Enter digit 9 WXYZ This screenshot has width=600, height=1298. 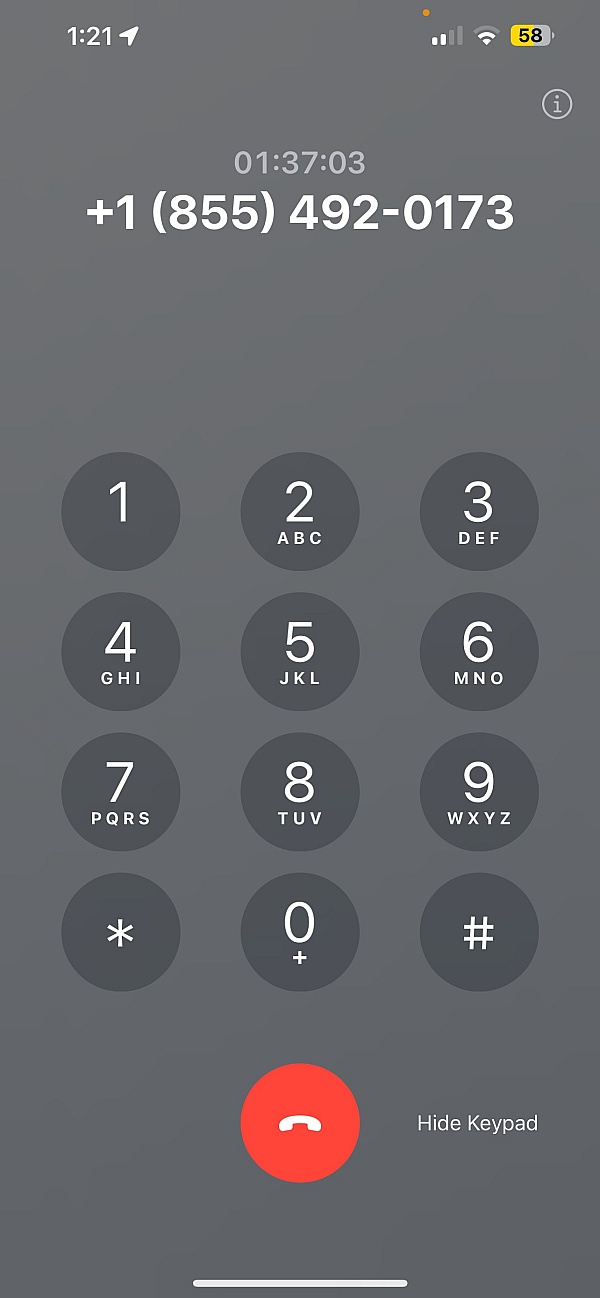pos(479,791)
